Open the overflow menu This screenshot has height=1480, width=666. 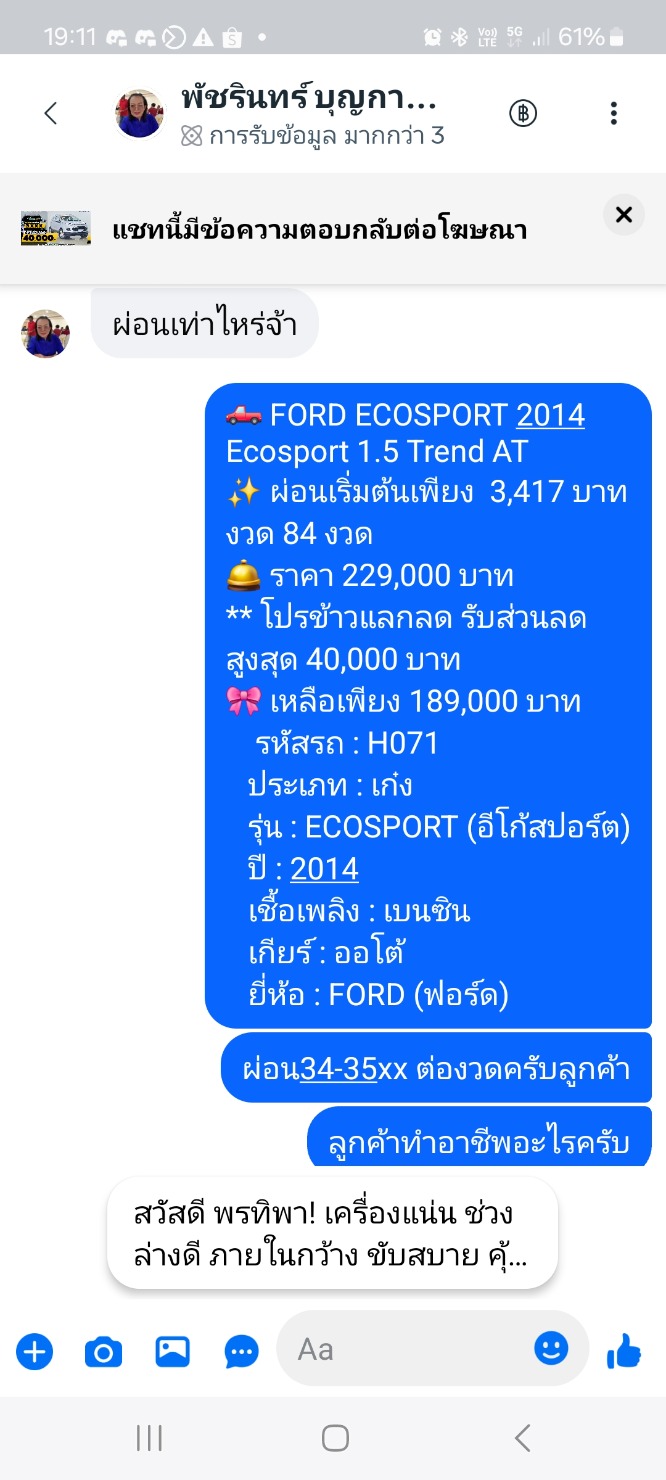tap(614, 113)
